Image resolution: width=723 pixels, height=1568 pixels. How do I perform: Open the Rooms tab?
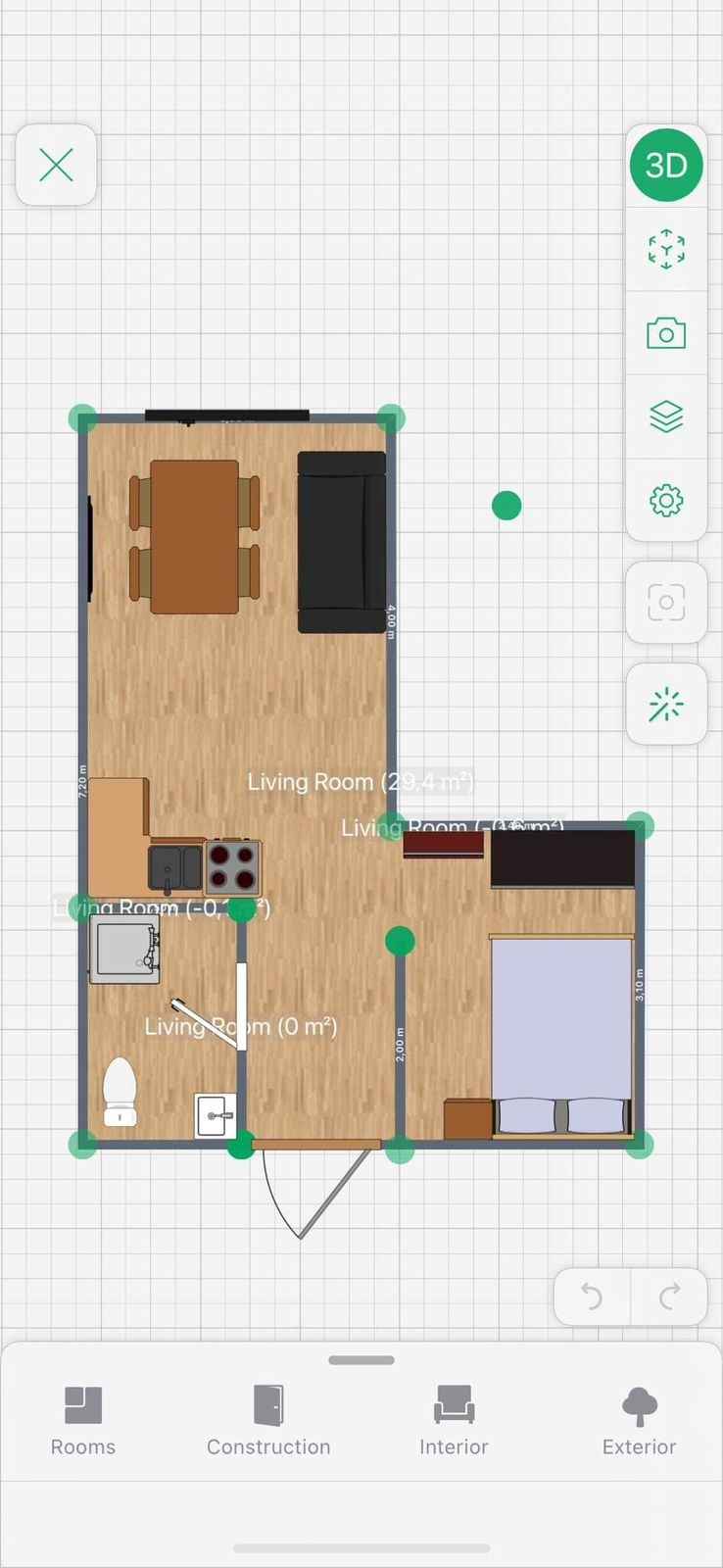83,1421
